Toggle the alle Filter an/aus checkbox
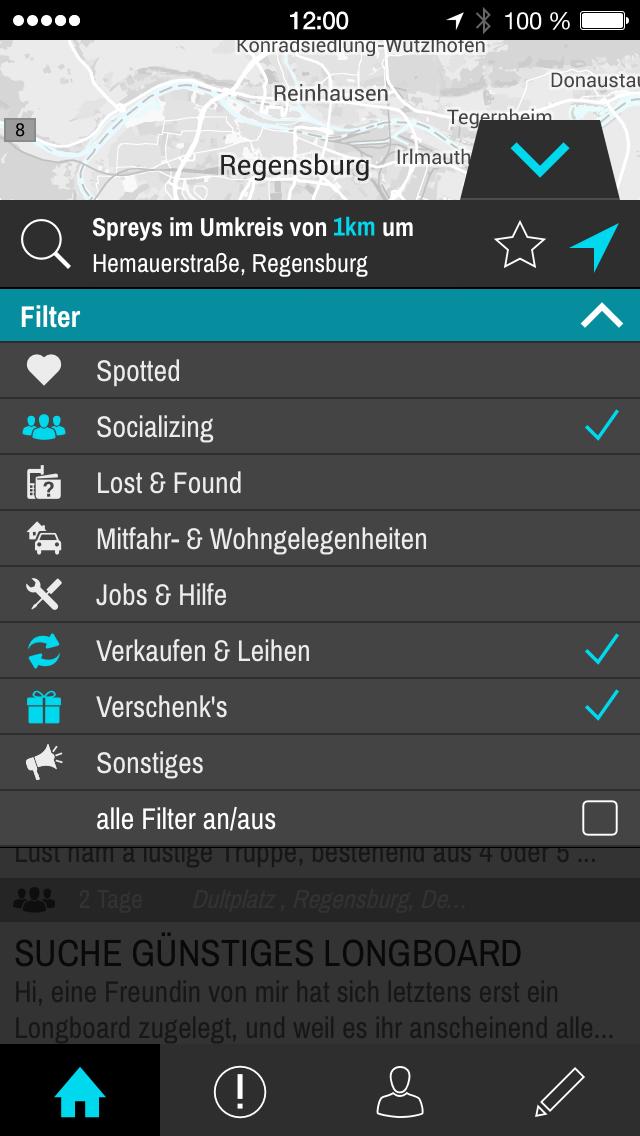The height and width of the screenshot is (1136, 640). (600, 819)
